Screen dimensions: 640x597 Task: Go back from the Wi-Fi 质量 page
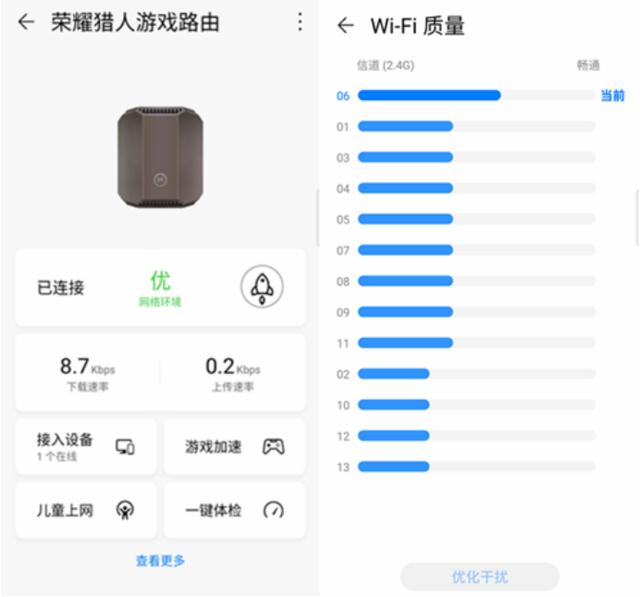pos(346,25)
